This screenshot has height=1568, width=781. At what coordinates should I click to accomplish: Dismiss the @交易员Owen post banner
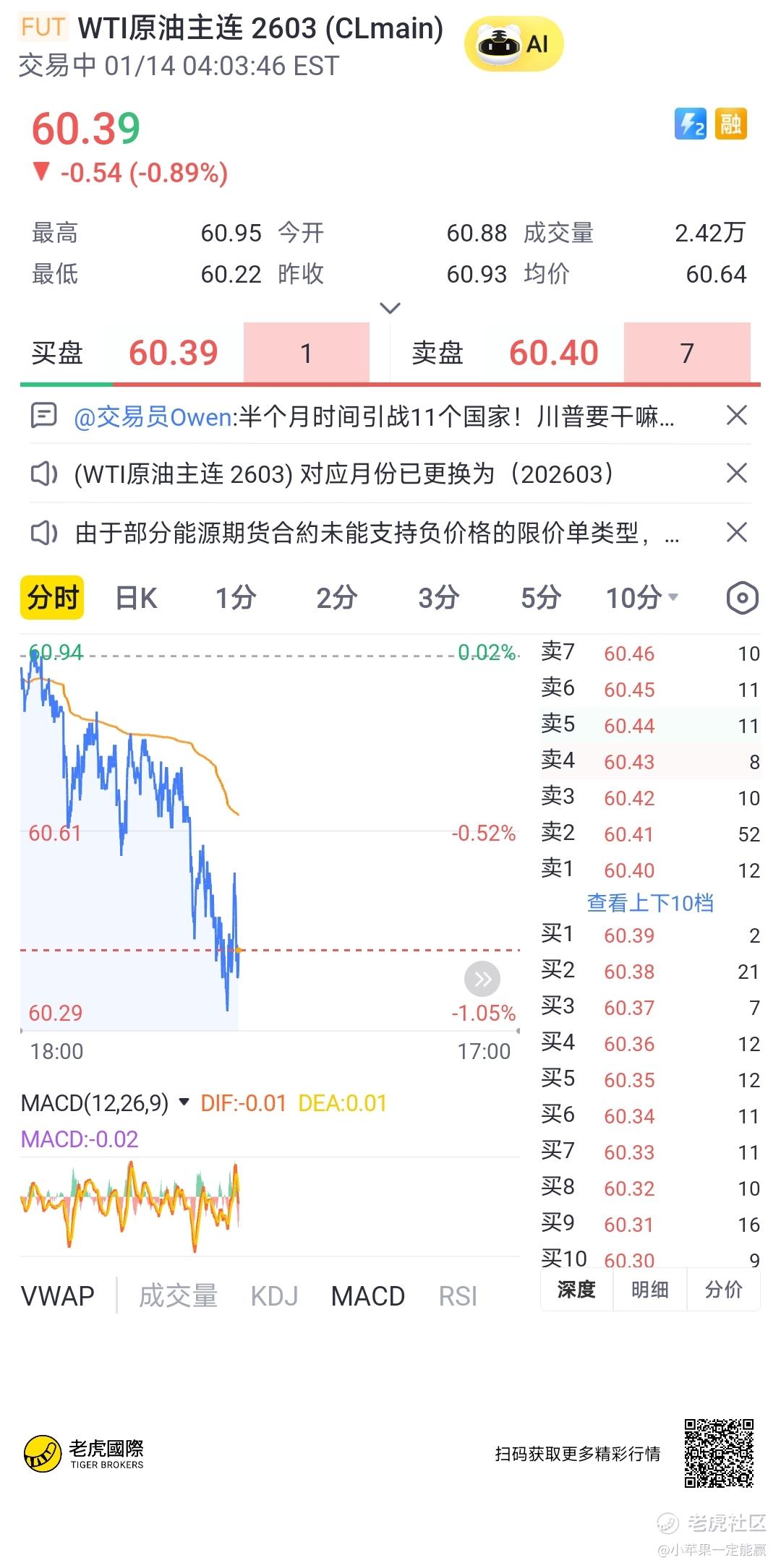[x=736, y=416]
